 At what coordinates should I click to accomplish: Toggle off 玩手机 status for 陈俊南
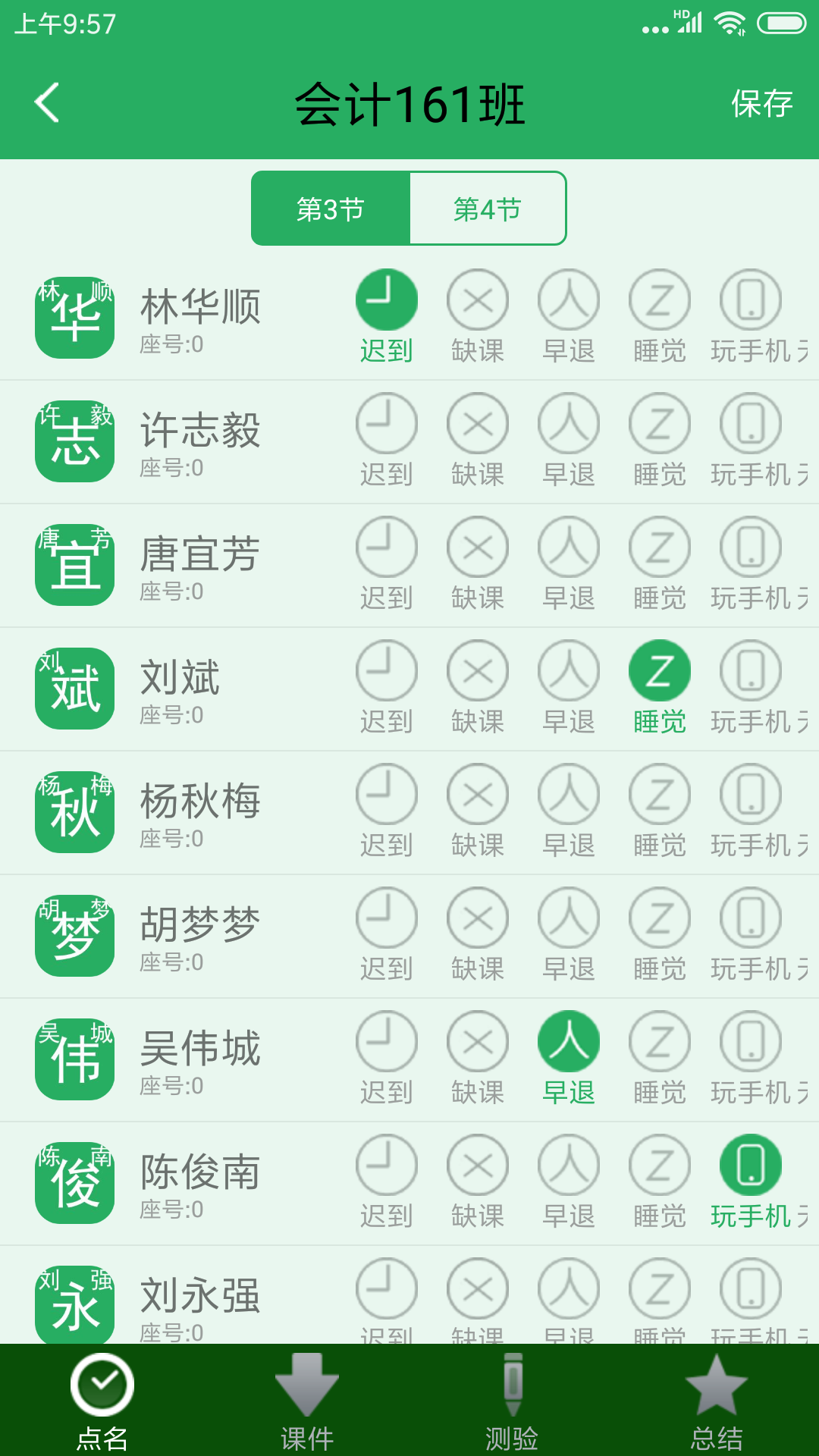click(x=750, y=1165)
